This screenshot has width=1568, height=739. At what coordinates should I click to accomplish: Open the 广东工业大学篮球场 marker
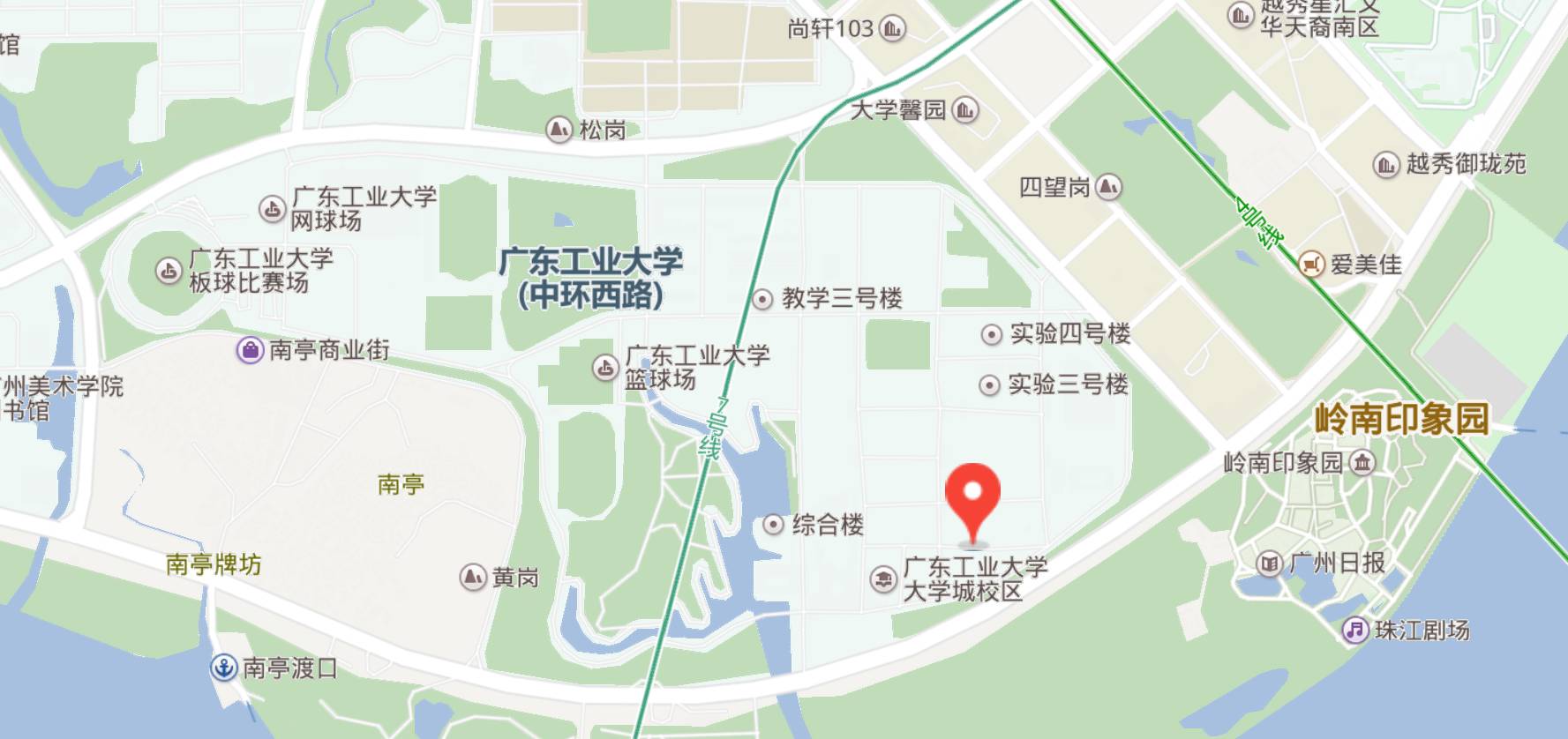(605, 368)
